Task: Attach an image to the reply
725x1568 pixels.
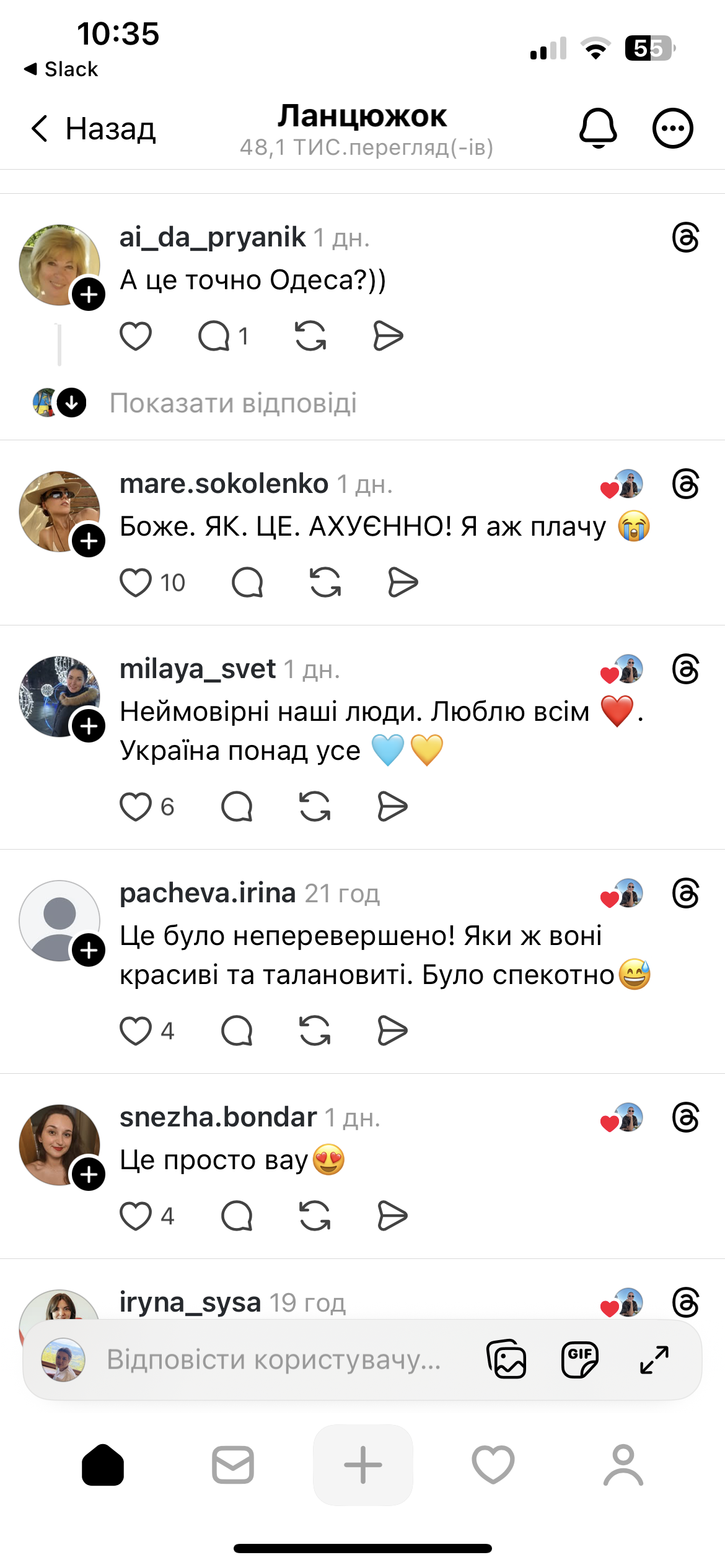Action: pos(506,1360)
